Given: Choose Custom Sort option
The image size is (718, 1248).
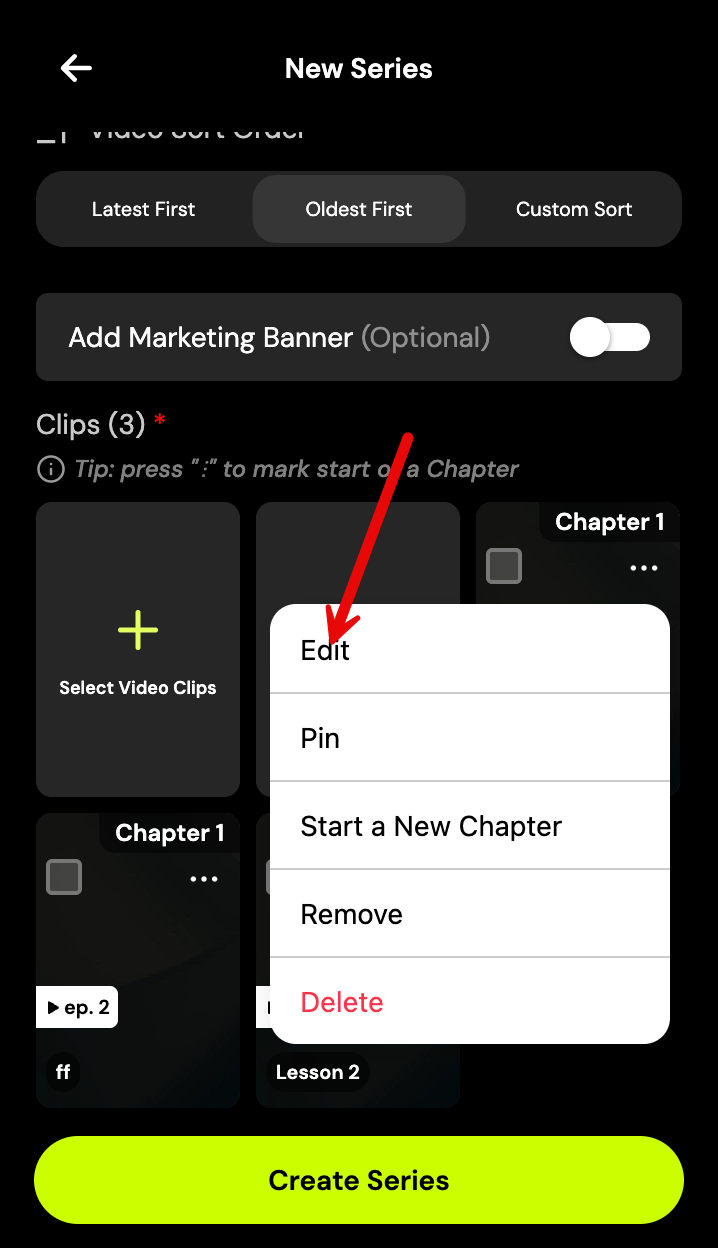Looking at the screenshot, I should point(574,209).
